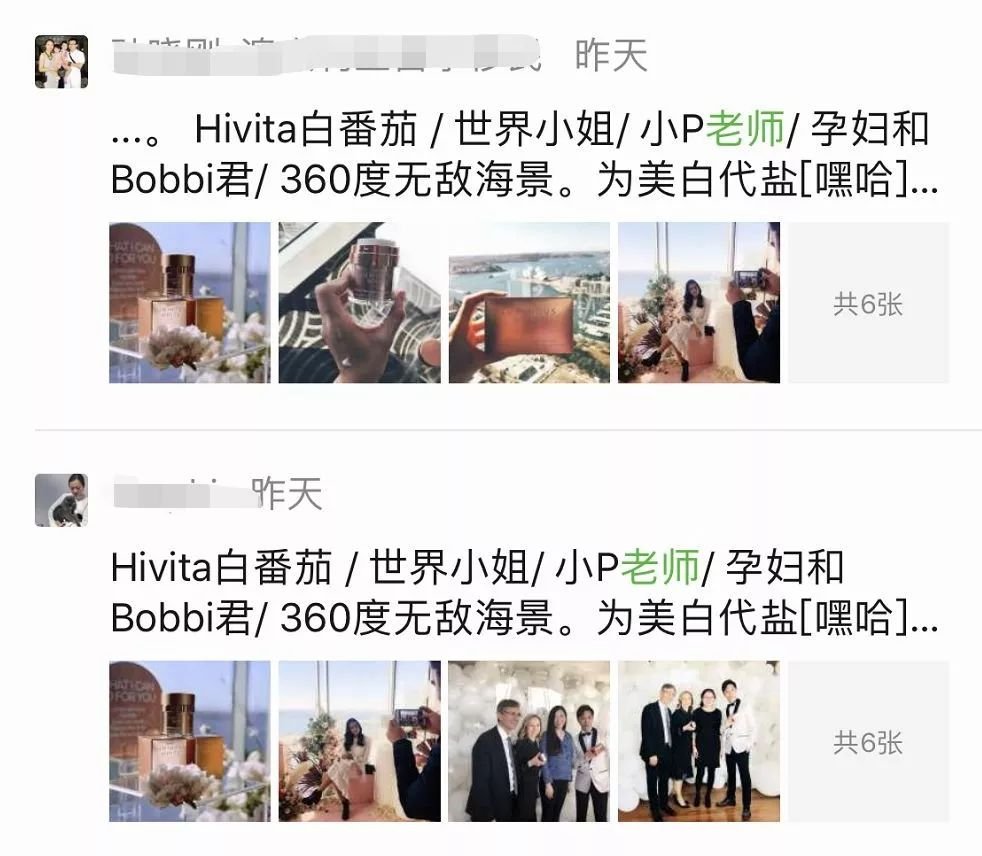This screenshot has height=856, width=982.
Task: Open the harbor view card photo
Action: pos(529,303)
